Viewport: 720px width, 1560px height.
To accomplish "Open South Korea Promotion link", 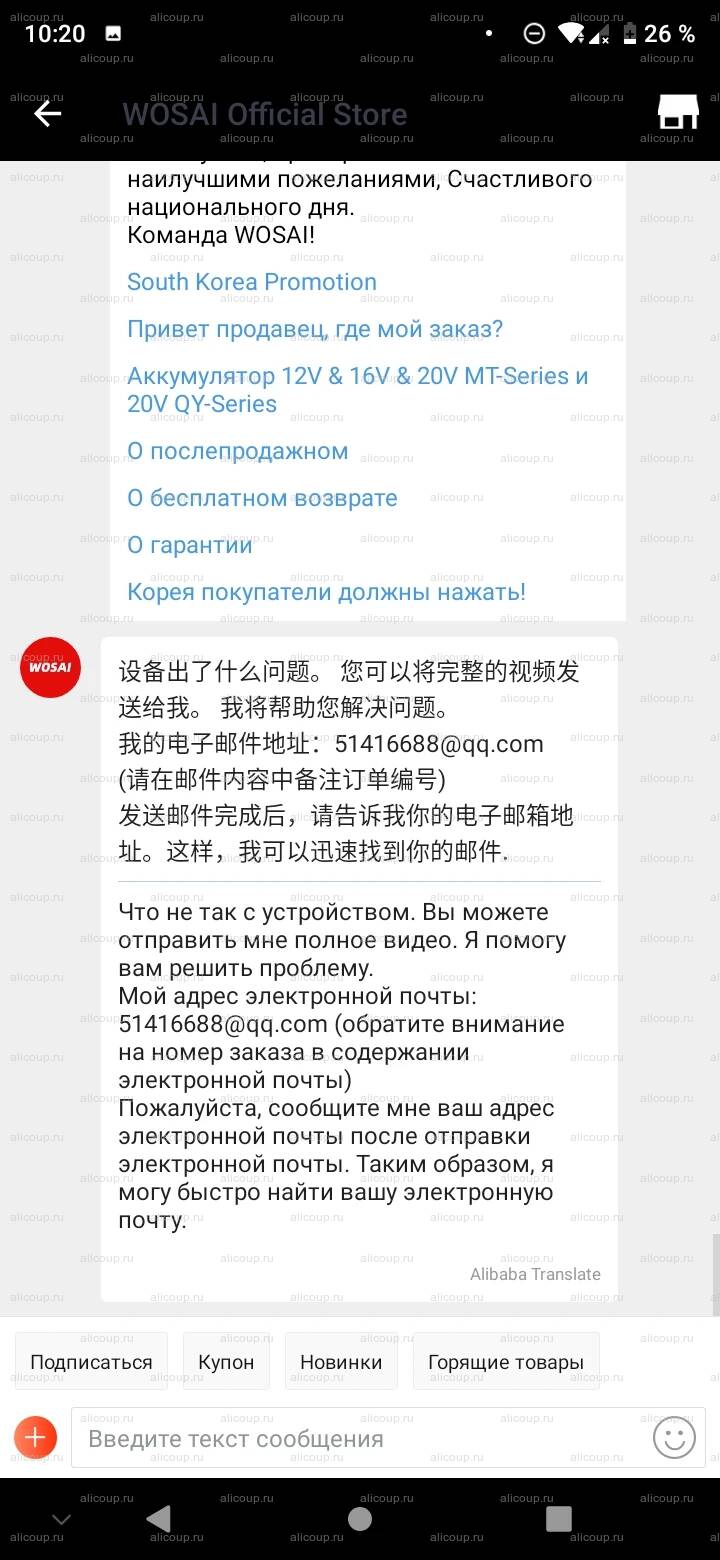I will click(x=252, y=282).
